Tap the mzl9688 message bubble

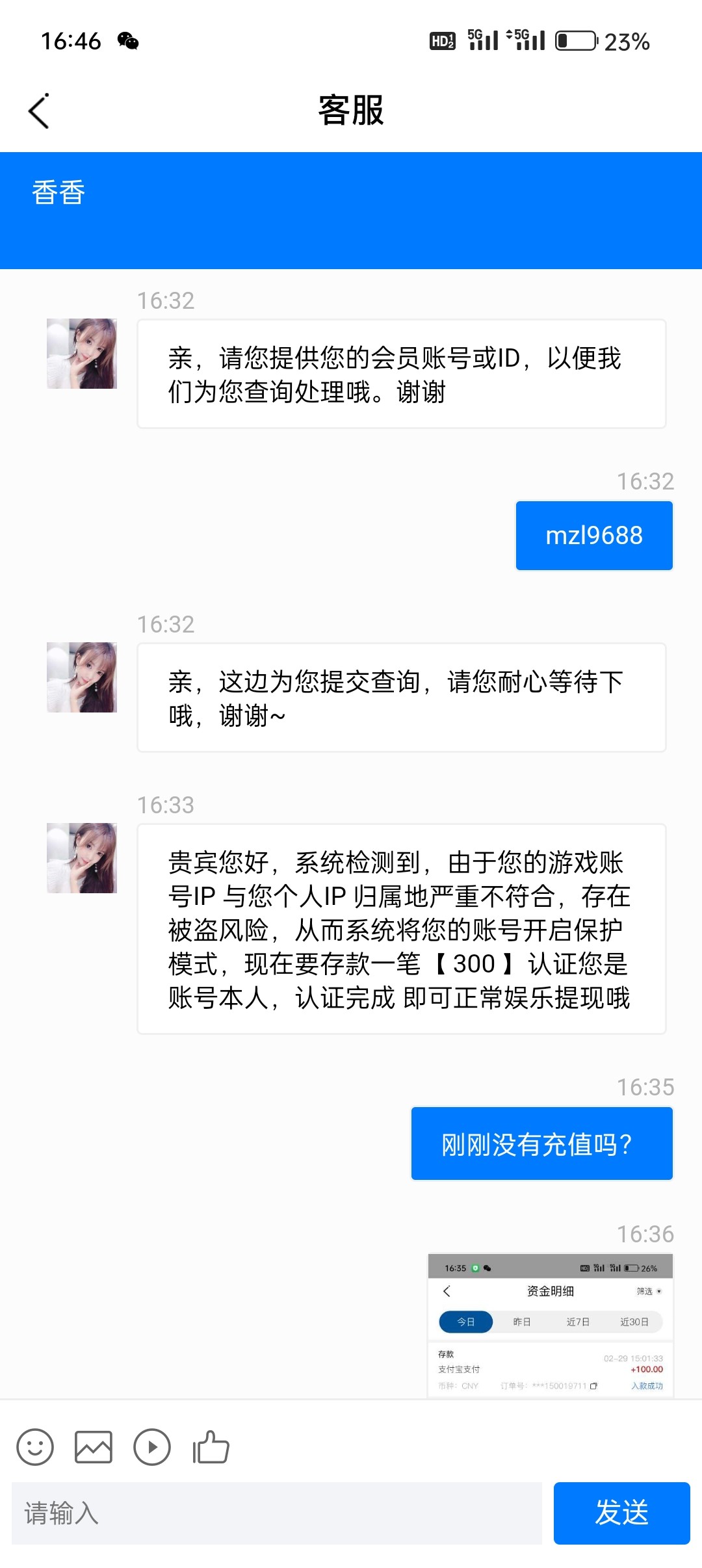pos(593,535)
